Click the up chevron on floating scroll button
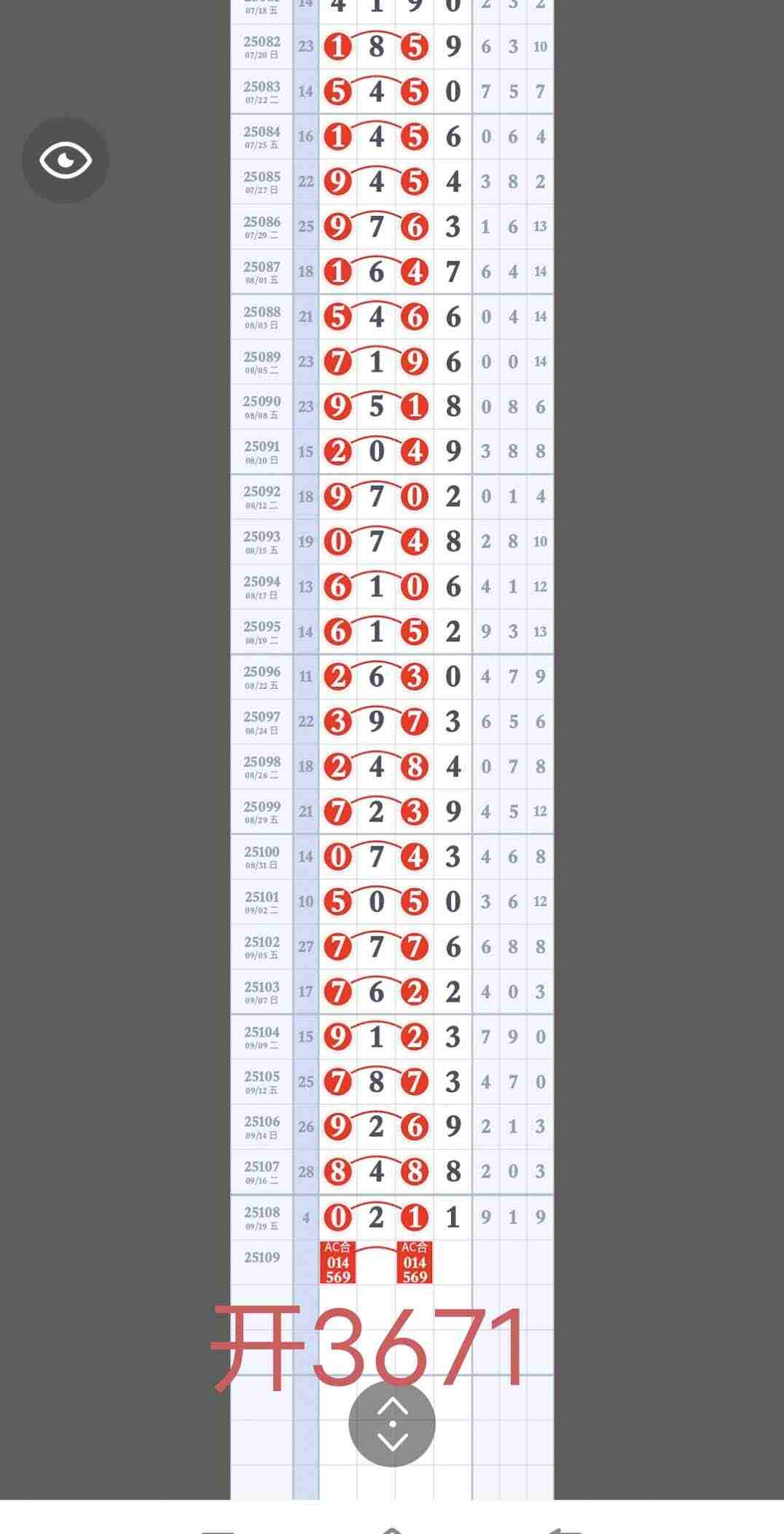The image size is (784, 1534). 392,1406
